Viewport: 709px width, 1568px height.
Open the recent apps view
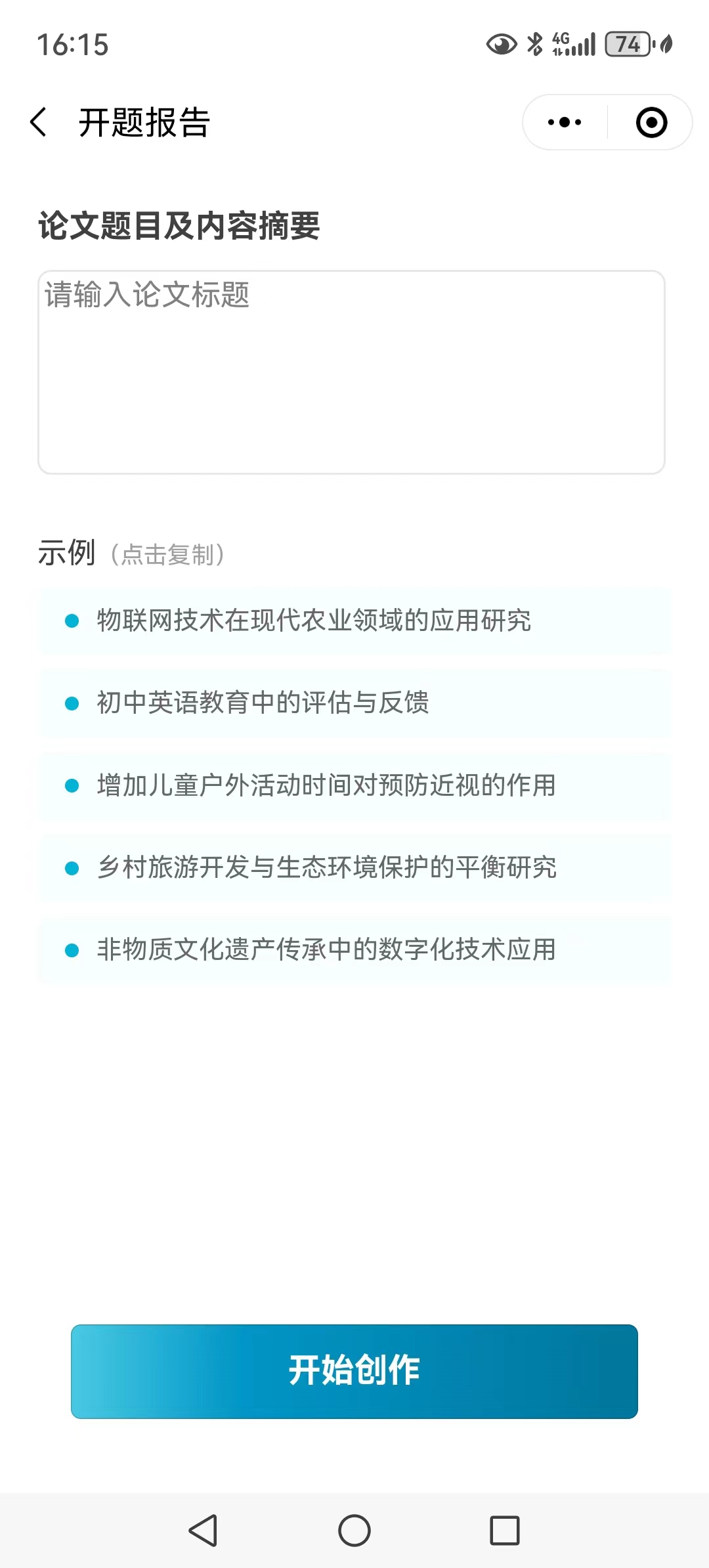click(505, 1531)
